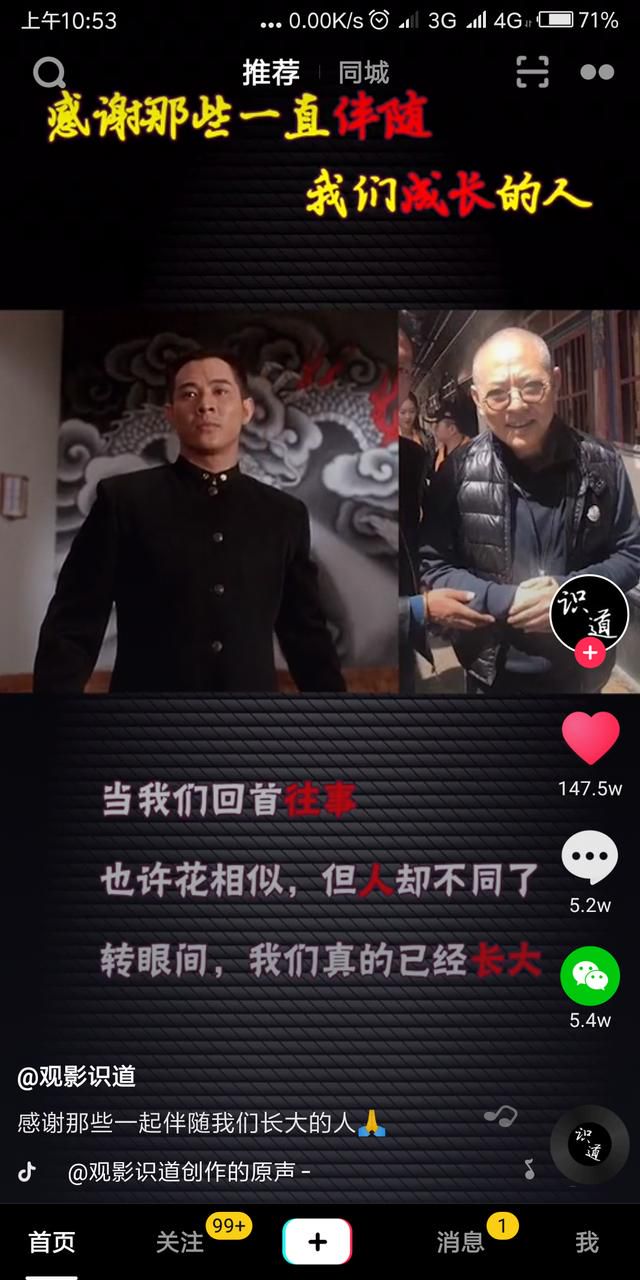Open 识道 creator avatar profile

tap(589, 614)
